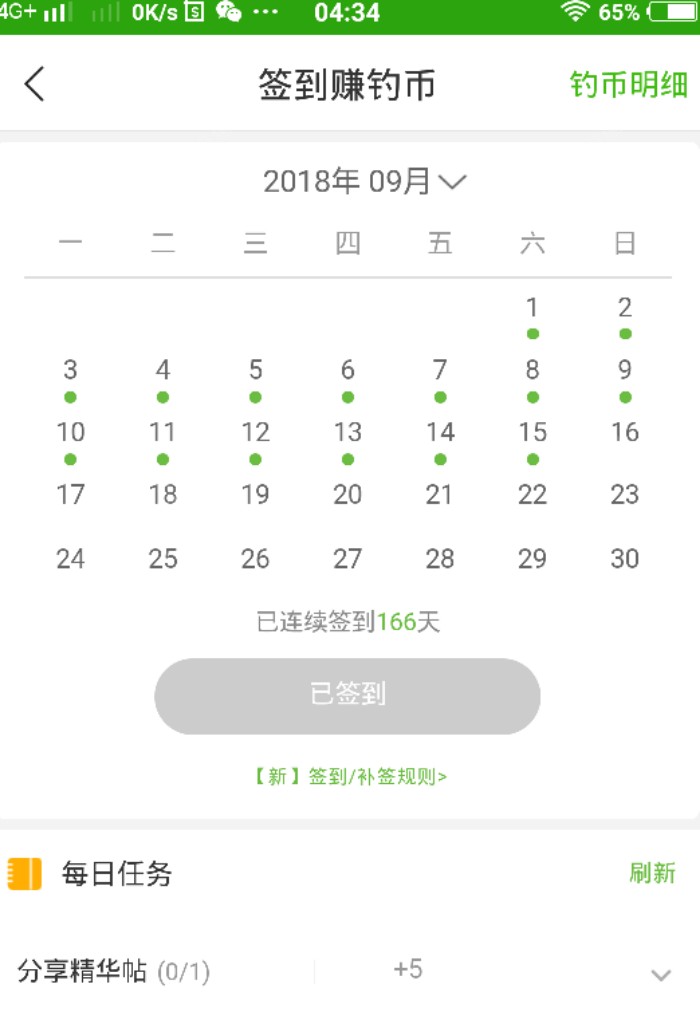Tap the 已签到 check-in button
This screenshot has height=1012, width=700.
pos(347,696)
